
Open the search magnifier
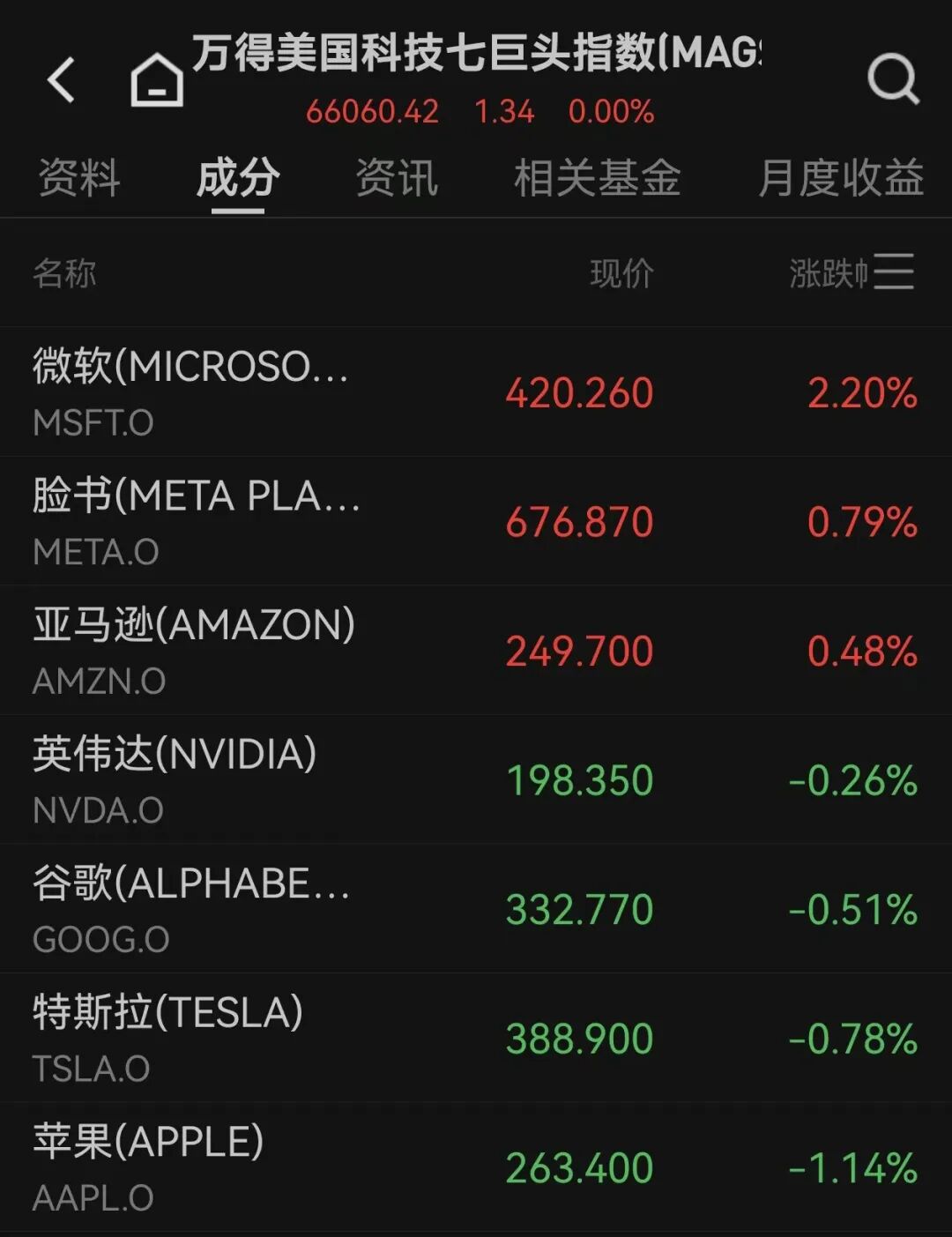[x=892, y=80]
